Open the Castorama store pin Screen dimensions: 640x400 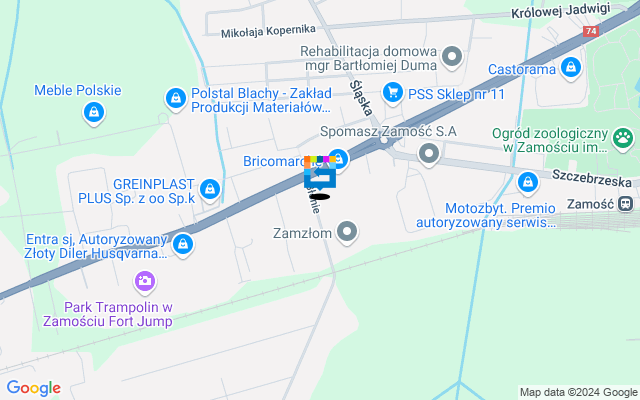point(571,68)
